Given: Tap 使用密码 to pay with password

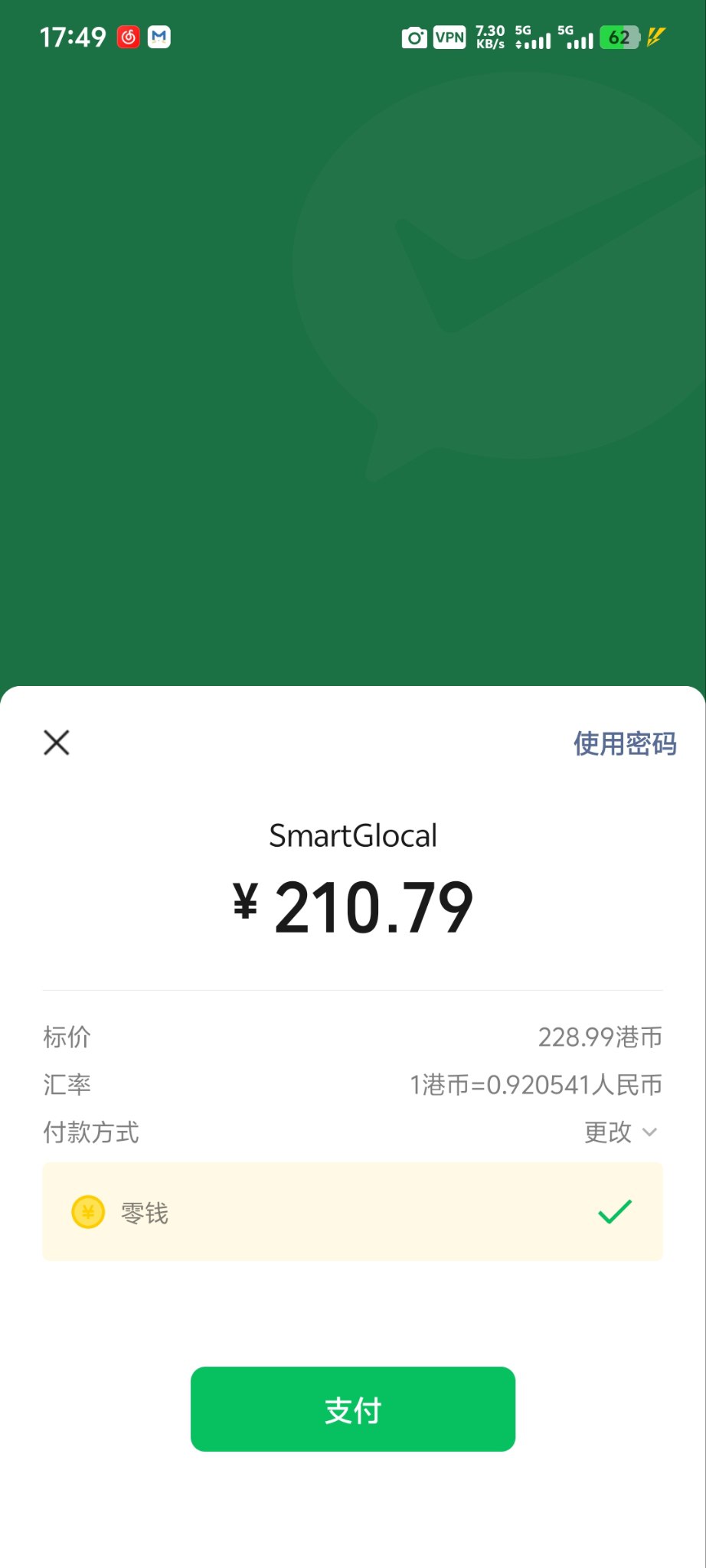Looking at the screenshot, I should tap(624, 743).
